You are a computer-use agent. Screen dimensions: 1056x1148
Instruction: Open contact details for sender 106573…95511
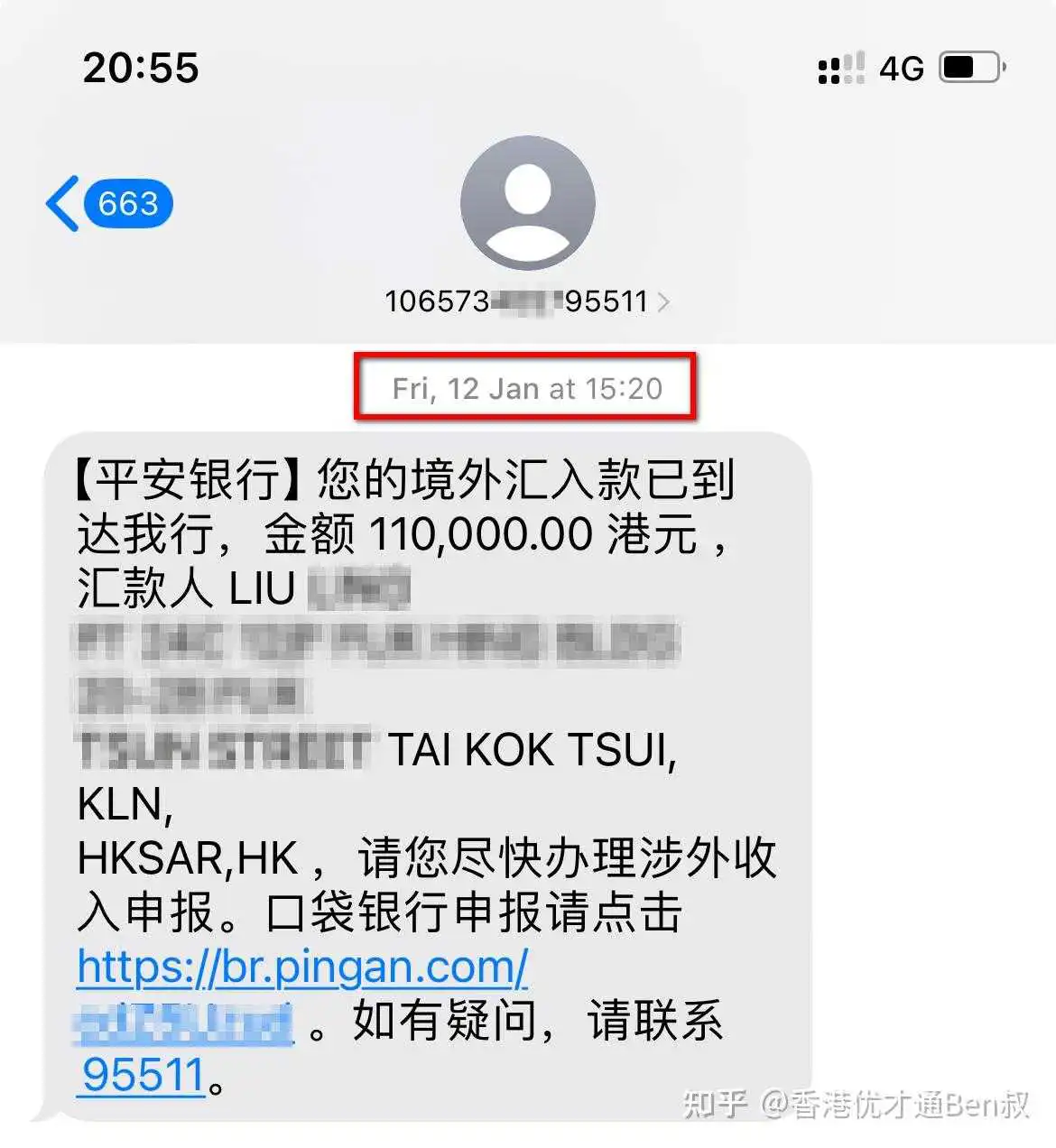526,301
